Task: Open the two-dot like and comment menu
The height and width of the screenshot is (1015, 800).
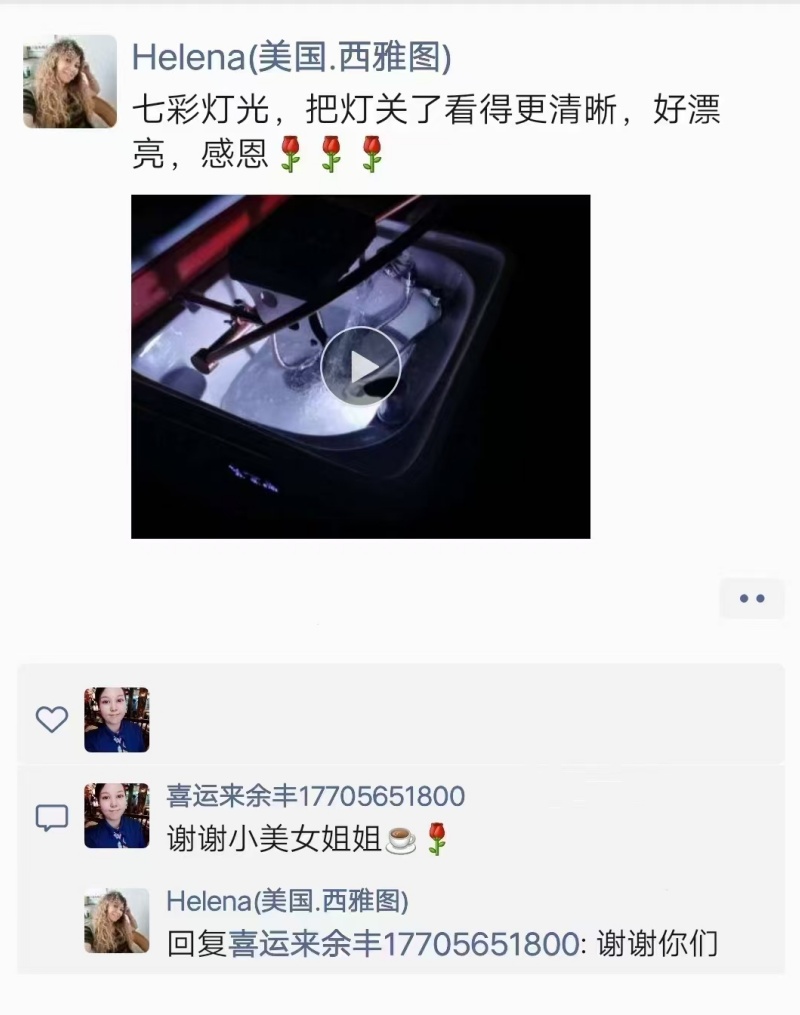Action: pyautogui.click(x=752, y=598)
